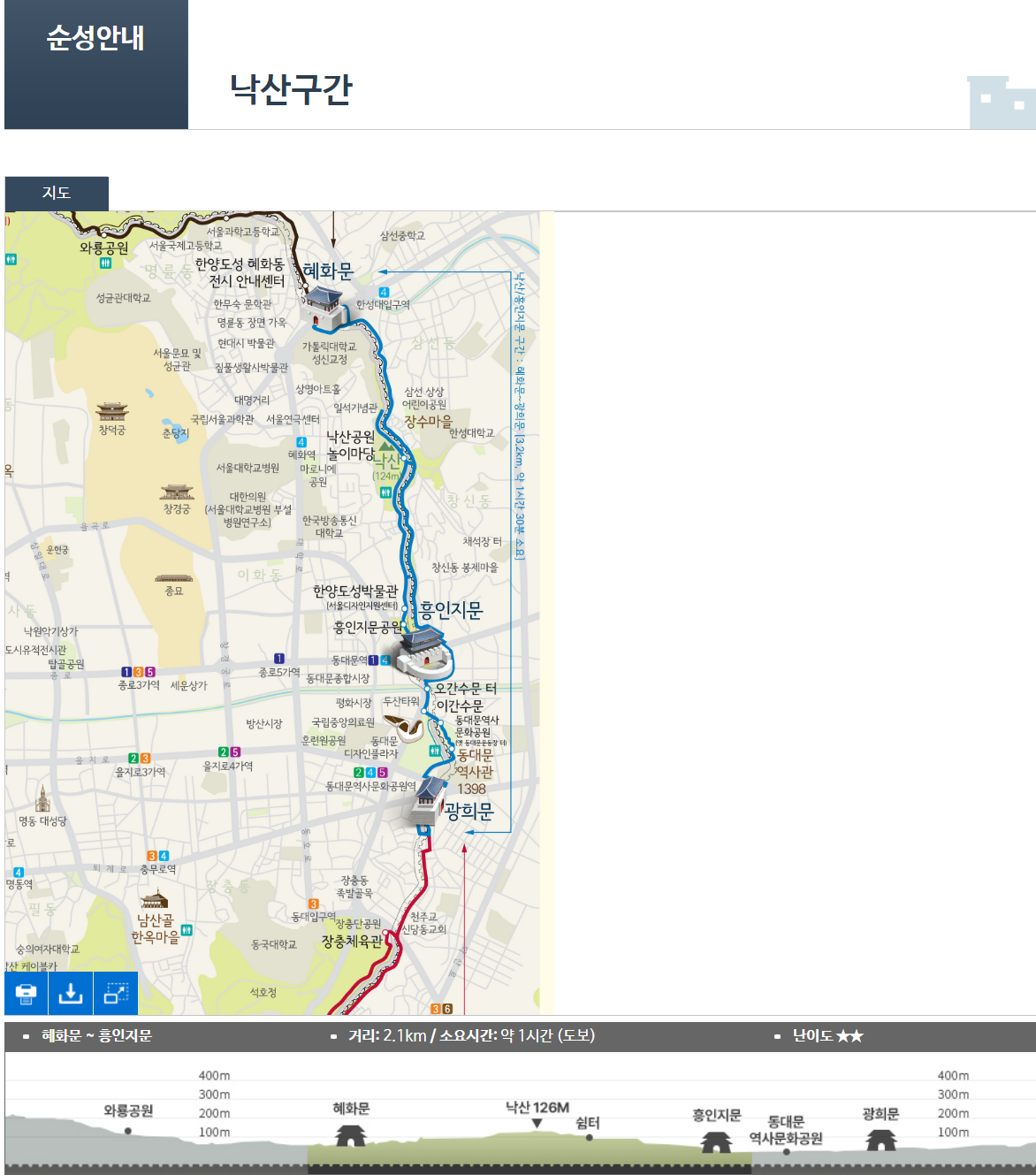Download the map image
The height and width of the screenshot is (1175, 1036).
[x=71, y=994]
